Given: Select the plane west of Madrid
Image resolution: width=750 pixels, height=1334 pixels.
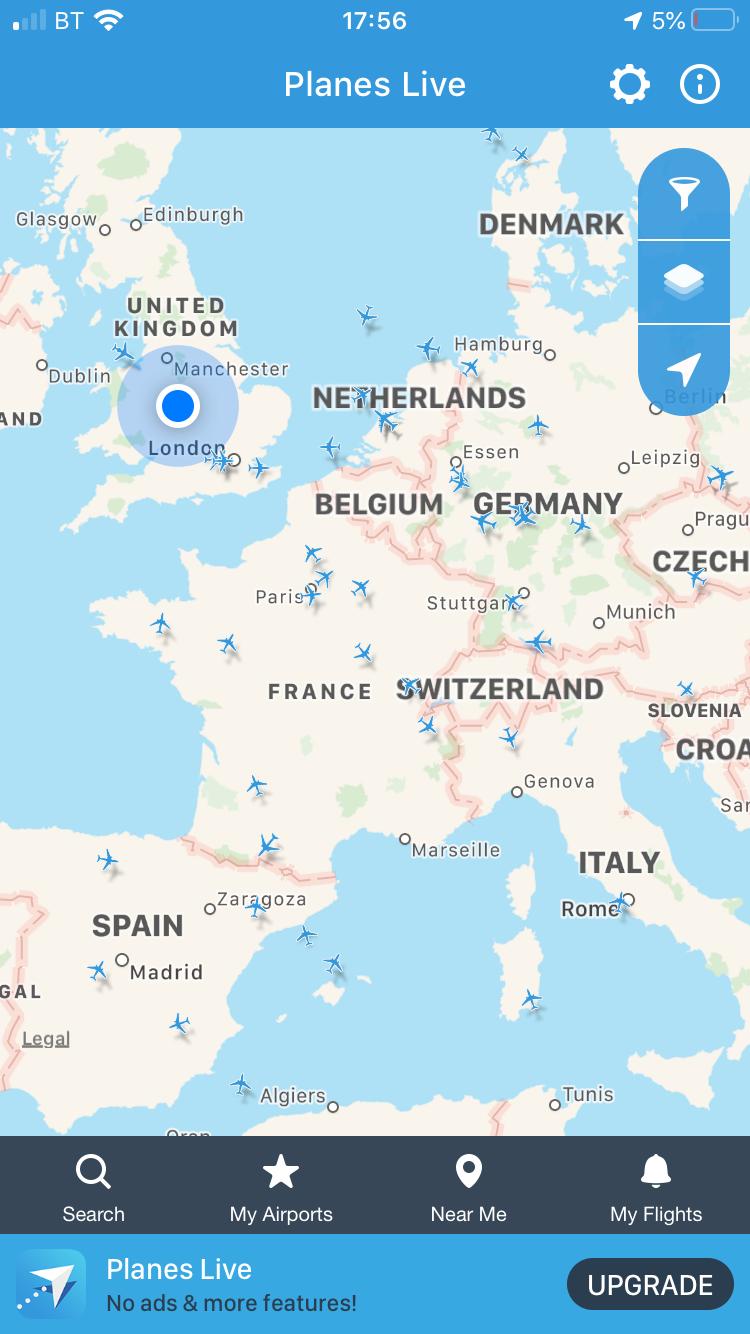Looking at the screenshot, I should (x=97, y=970).
